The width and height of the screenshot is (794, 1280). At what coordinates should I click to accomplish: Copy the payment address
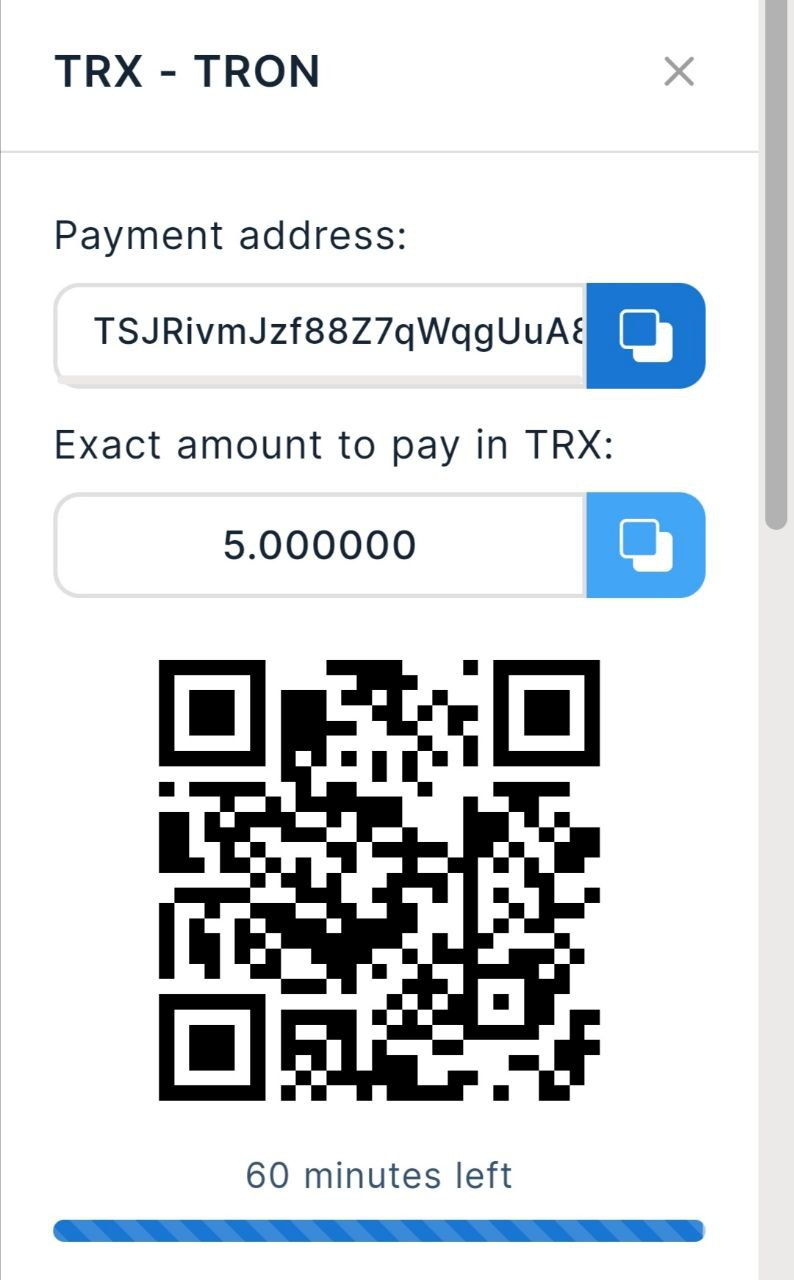pos(646,335)
